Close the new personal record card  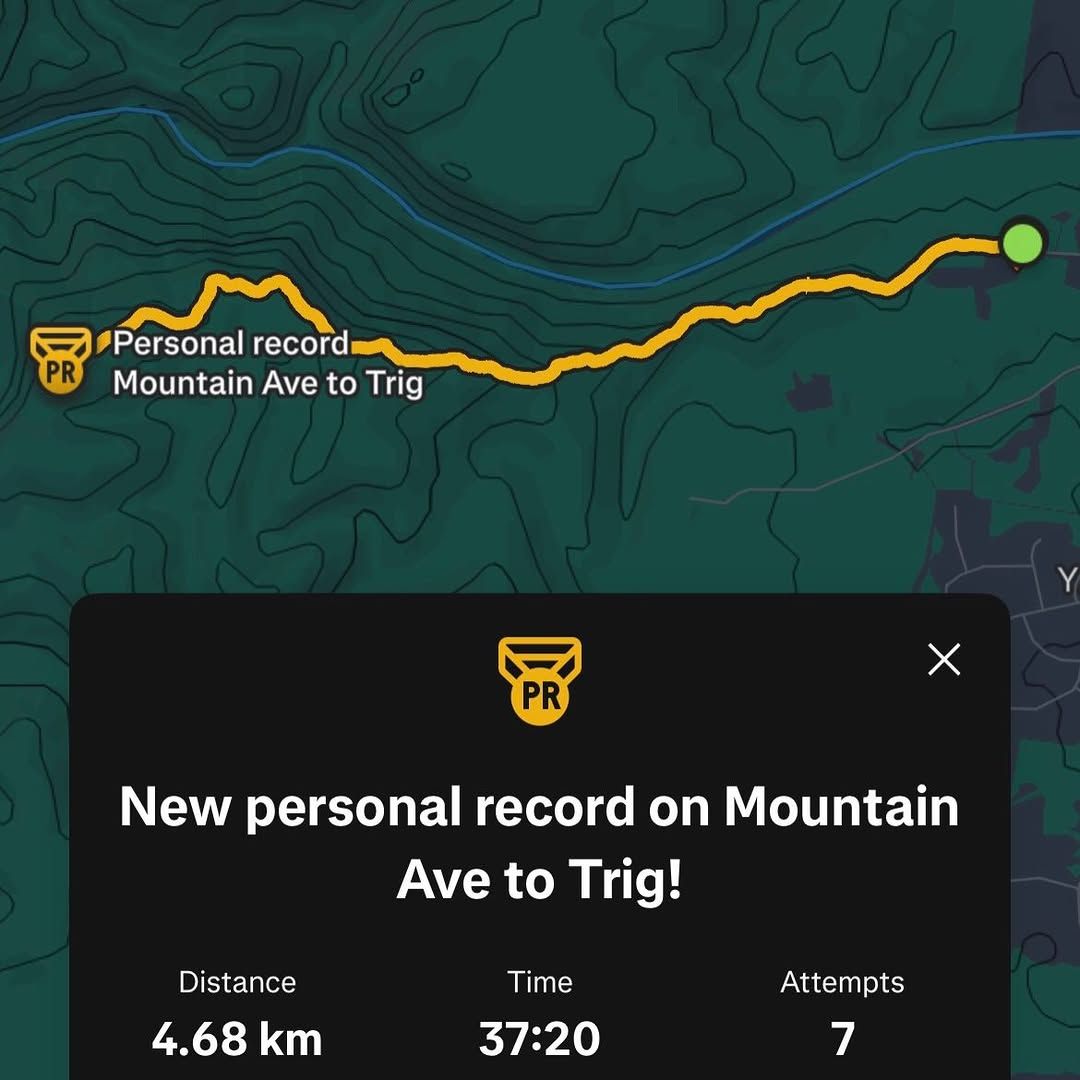click(944, 660)
